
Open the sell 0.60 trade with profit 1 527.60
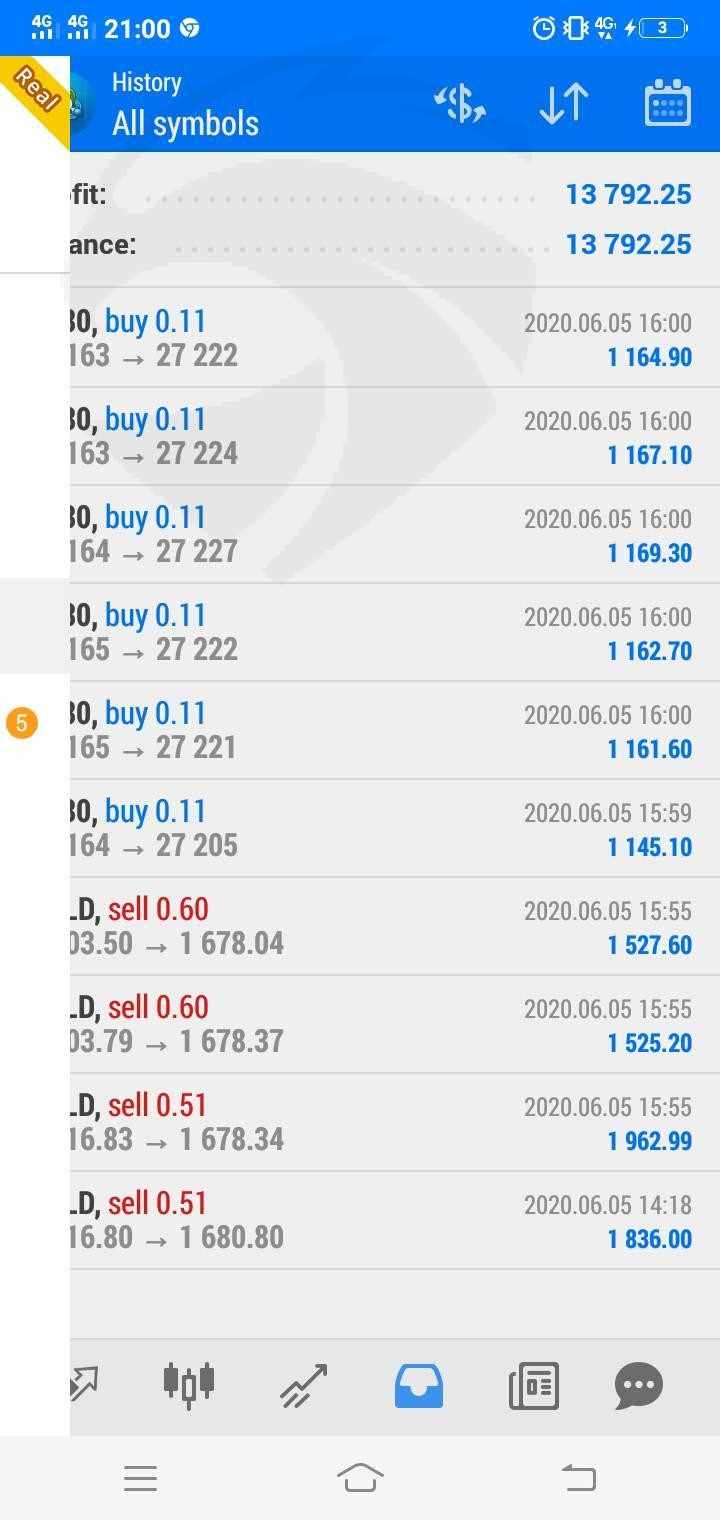click(395, 926)
